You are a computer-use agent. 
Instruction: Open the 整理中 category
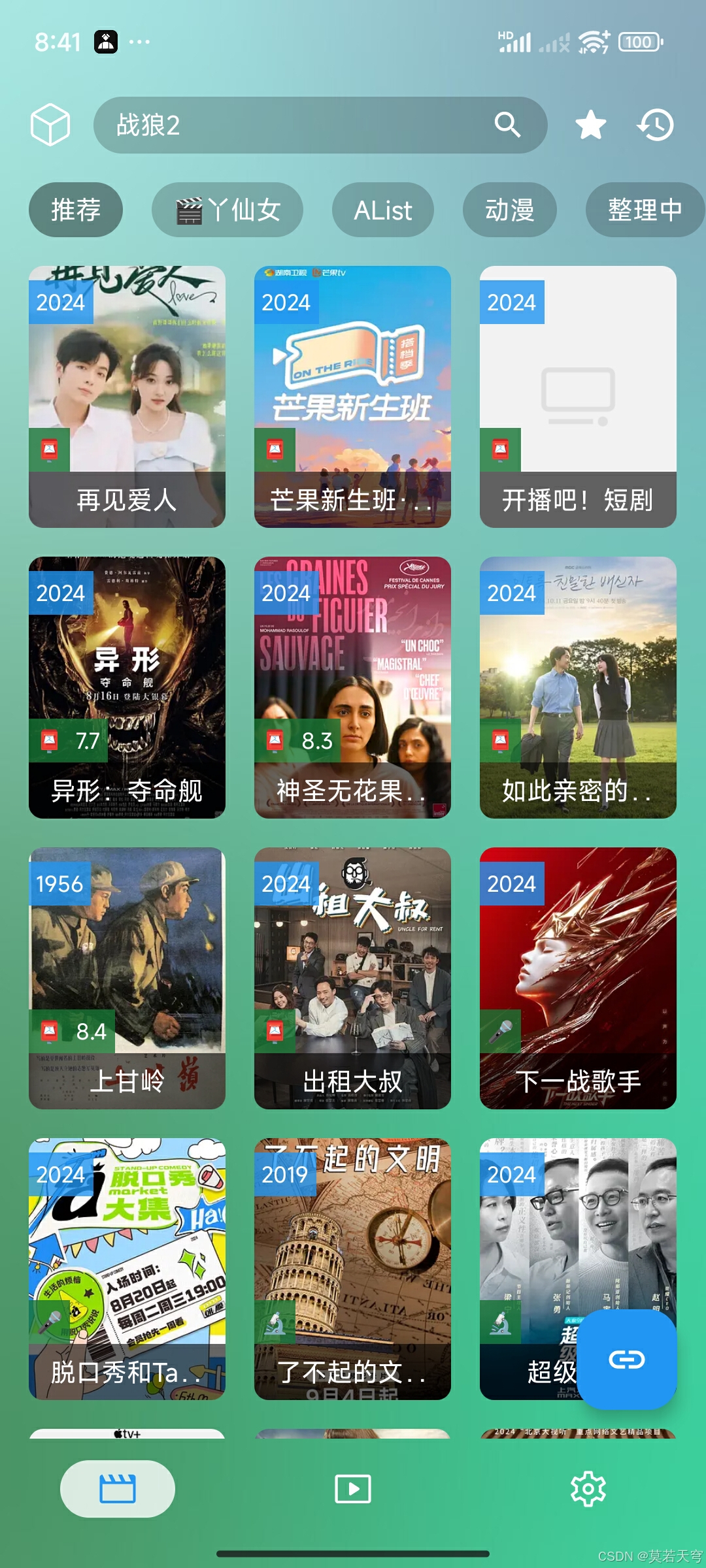645,210
